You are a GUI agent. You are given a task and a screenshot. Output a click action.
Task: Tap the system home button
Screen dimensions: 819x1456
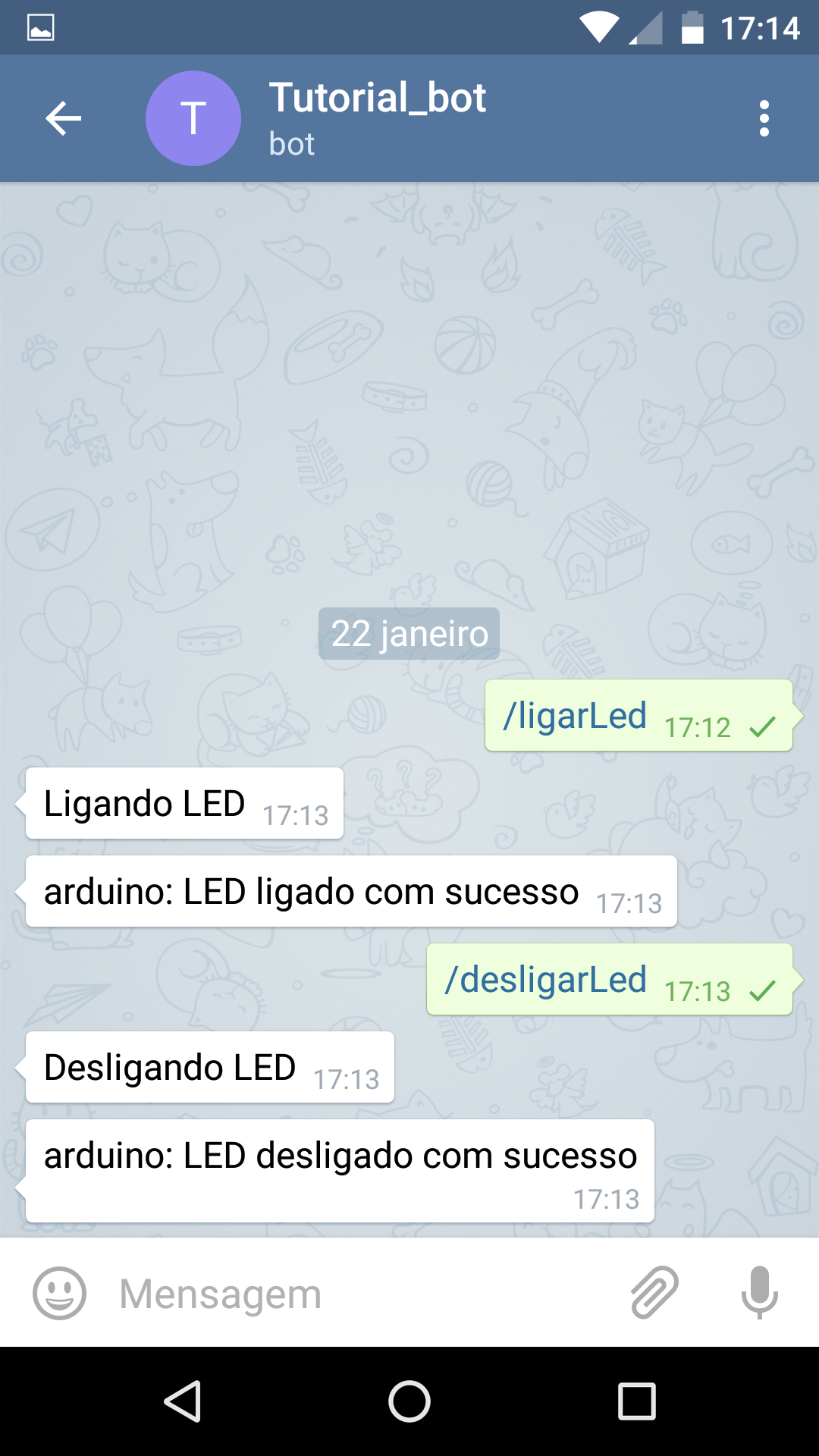[x=409, y=1401]
